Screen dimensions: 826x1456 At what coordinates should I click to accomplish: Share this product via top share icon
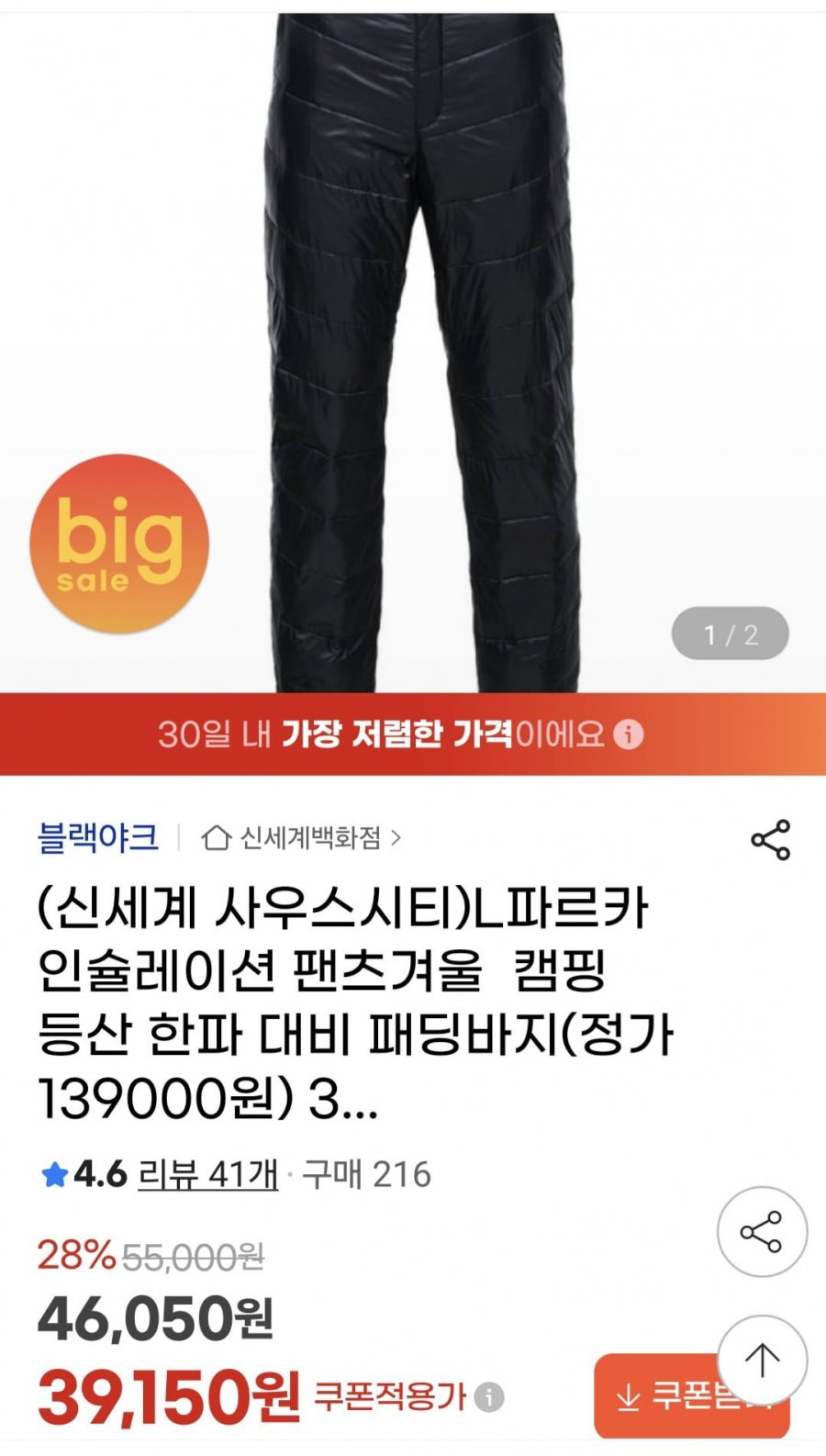coord(770,839)
